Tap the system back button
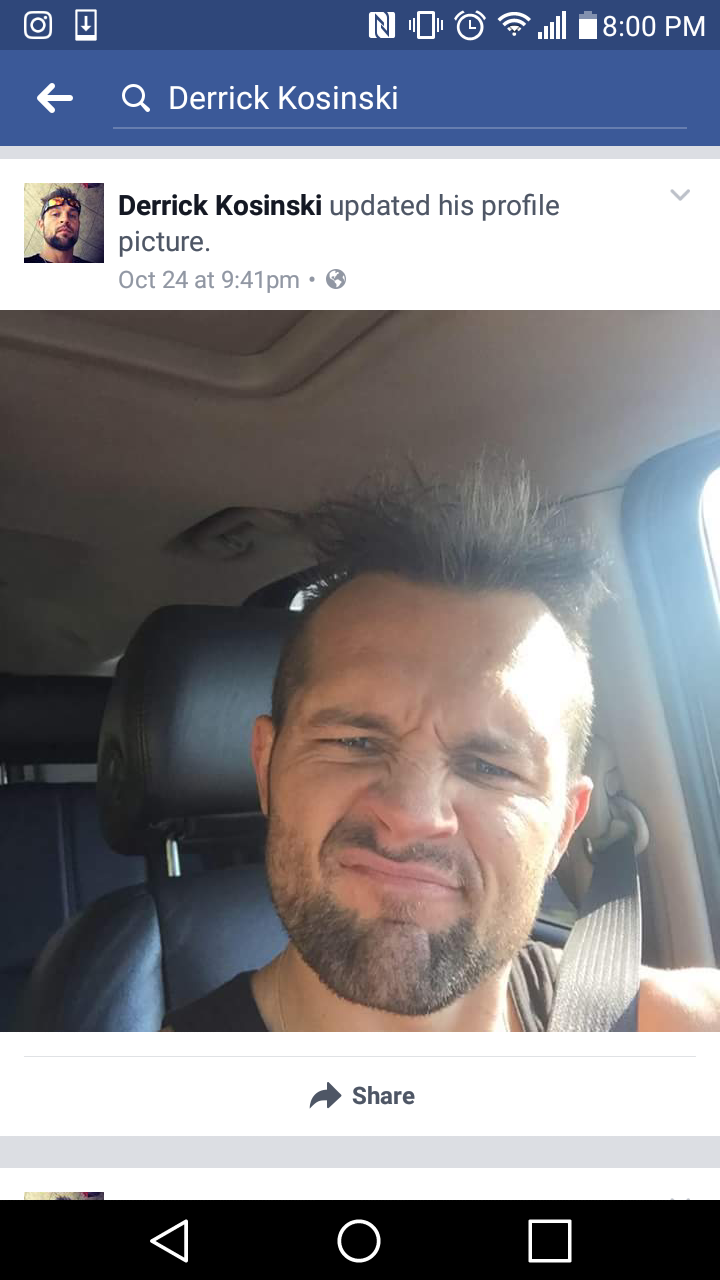 pos(169,1241)
